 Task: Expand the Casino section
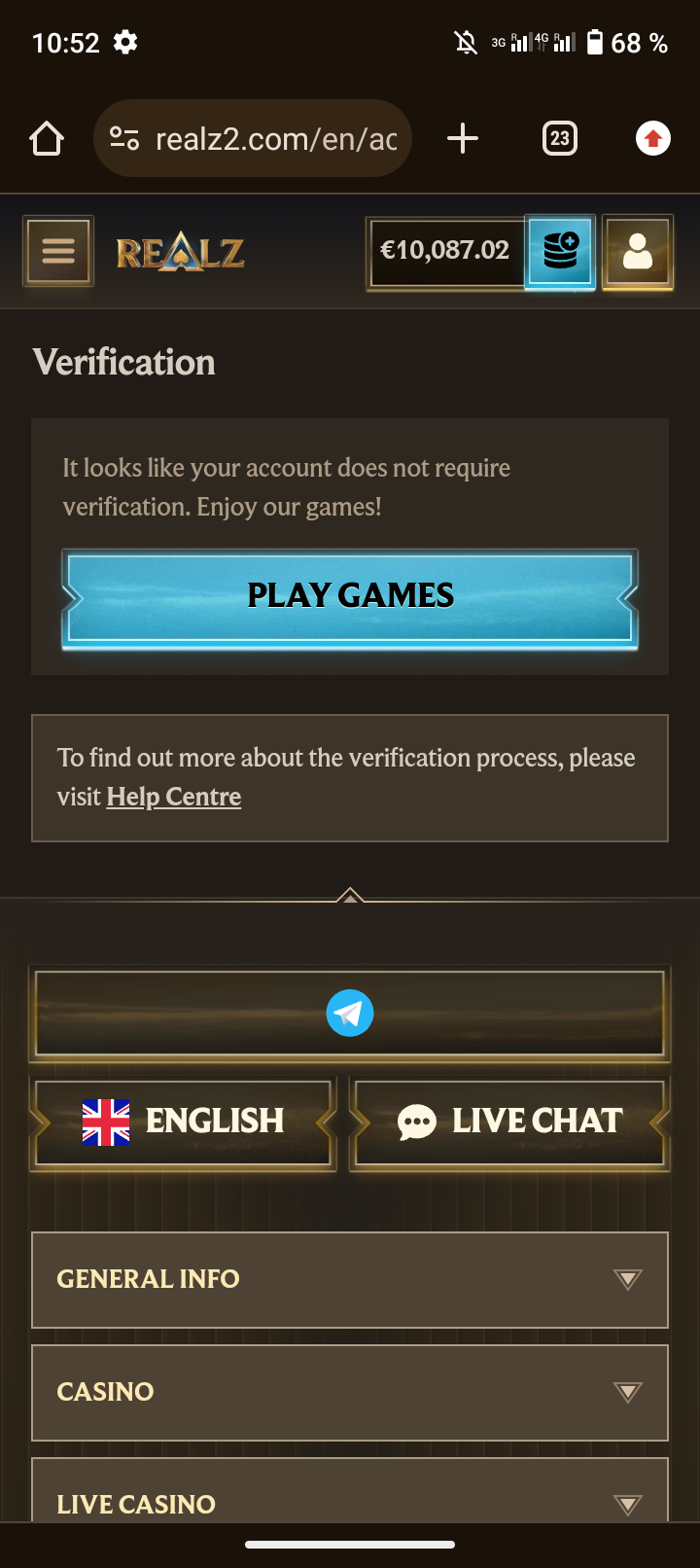click(350, 1392)
